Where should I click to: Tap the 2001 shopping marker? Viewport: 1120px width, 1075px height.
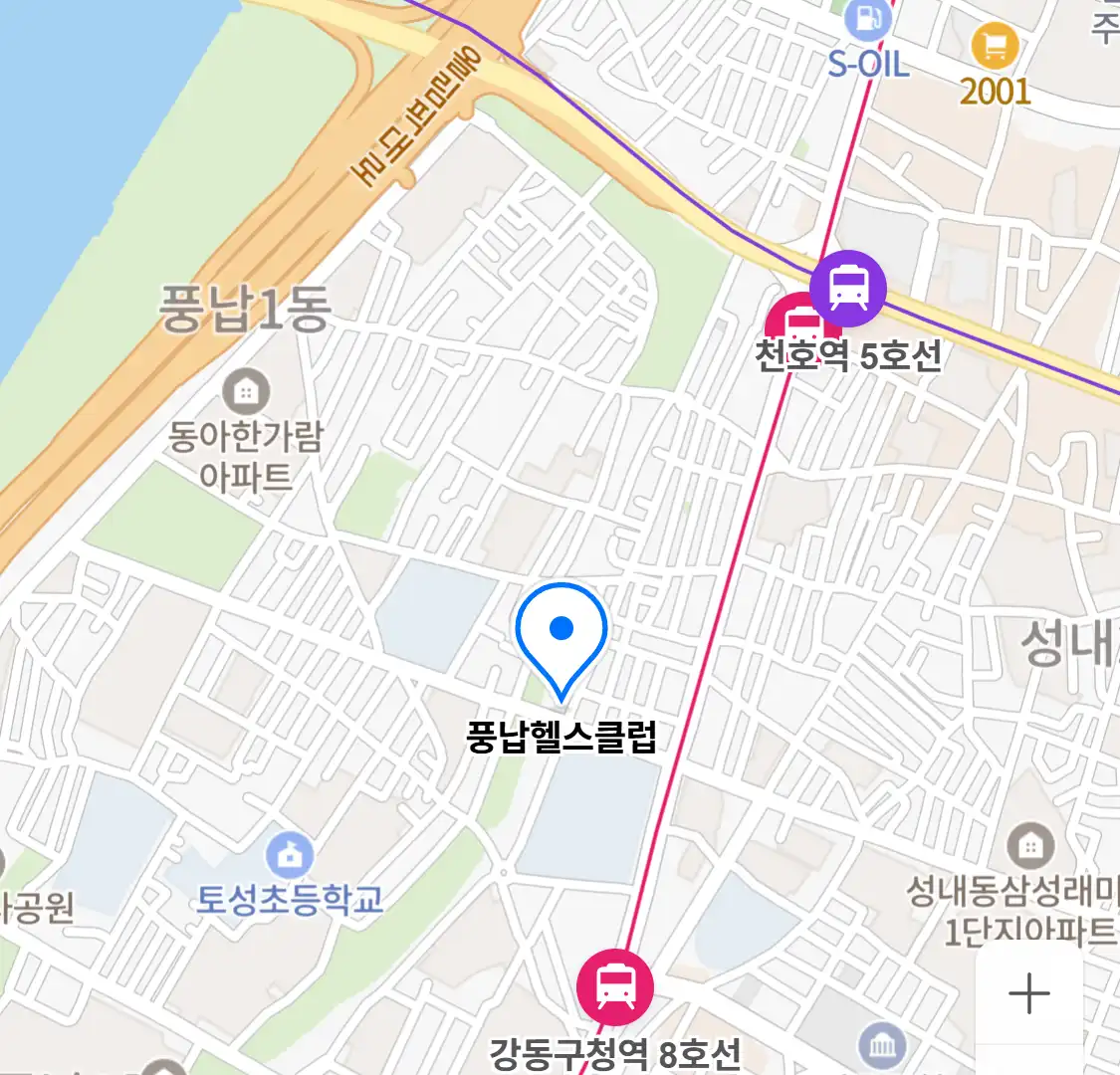(x=994, y=45)
